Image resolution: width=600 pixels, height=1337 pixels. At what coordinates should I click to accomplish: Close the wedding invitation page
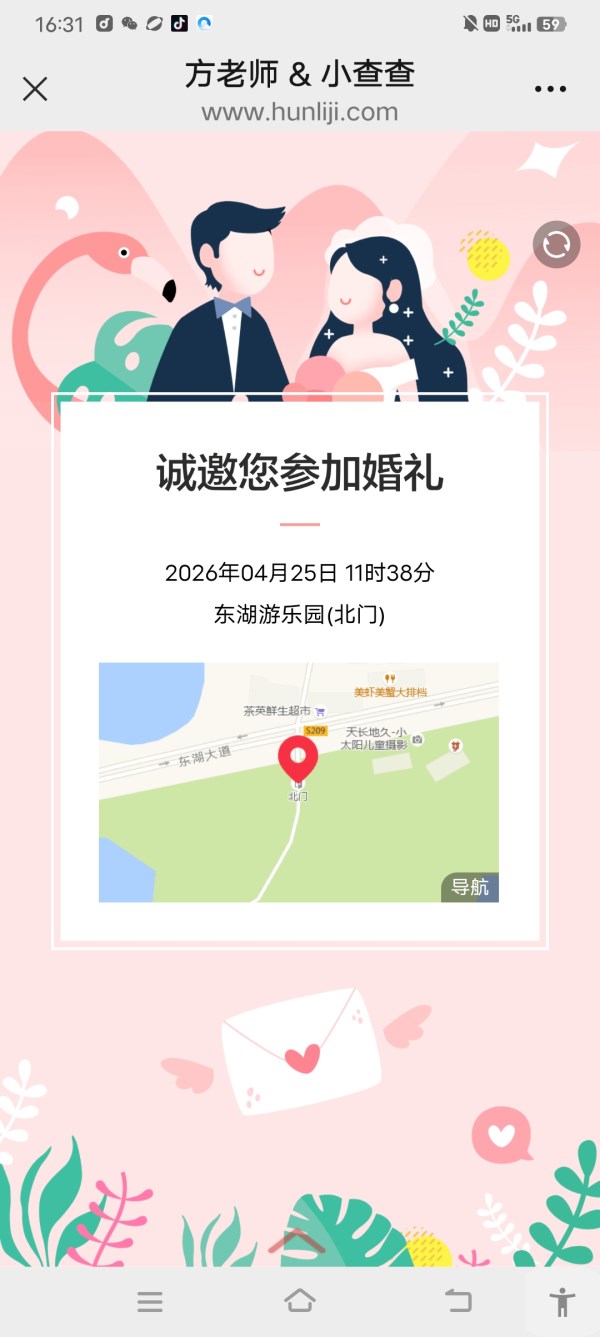35,89
